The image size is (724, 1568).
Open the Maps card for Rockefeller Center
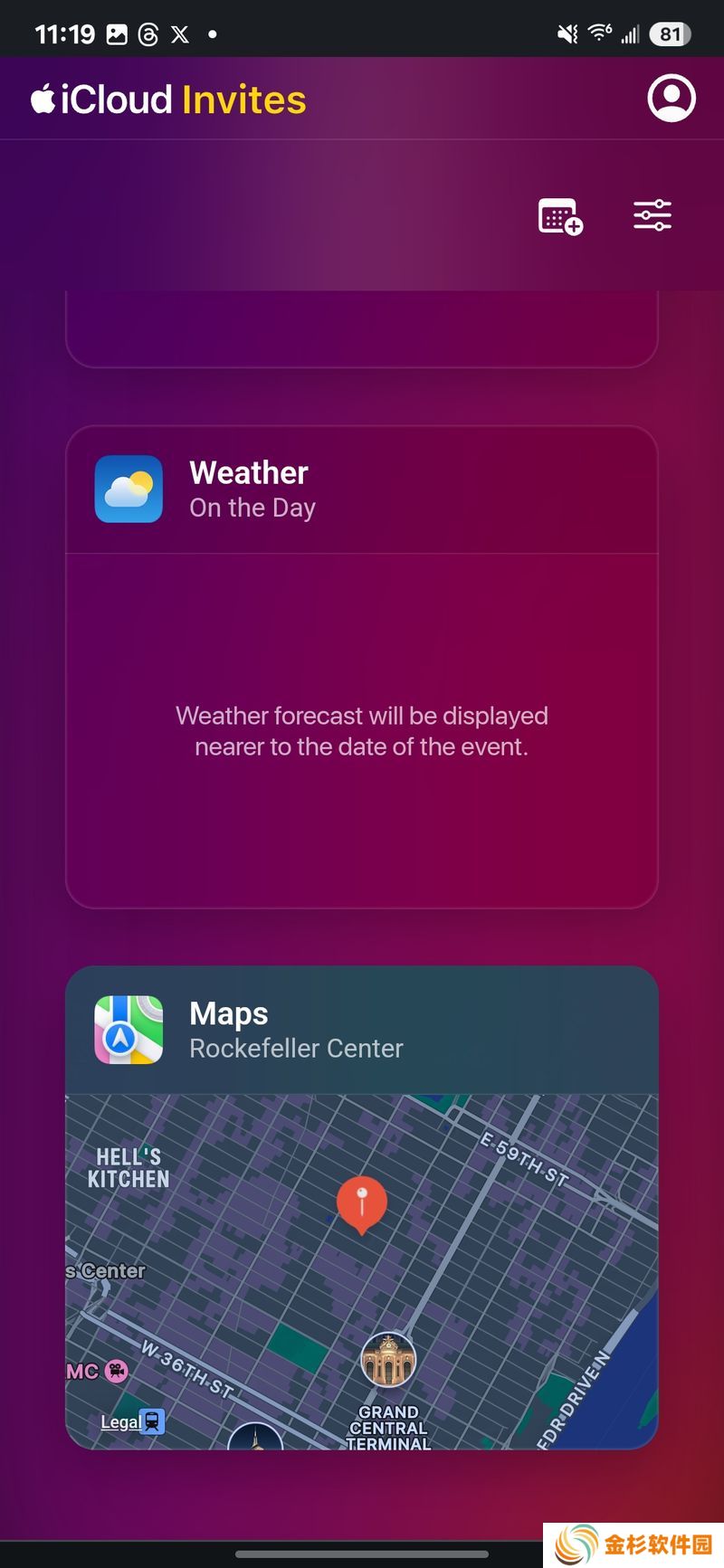tap(295, 1031)
